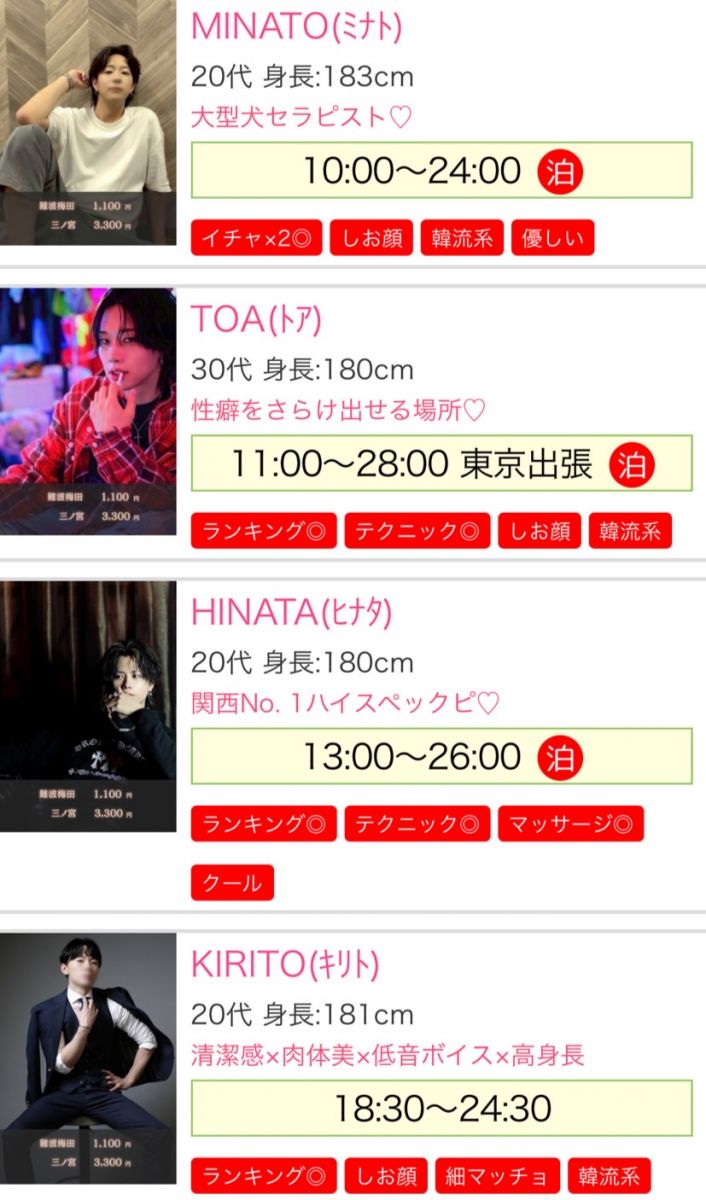Open HINATA's profile photo
Screen dimensions: 706x1200
88,705
